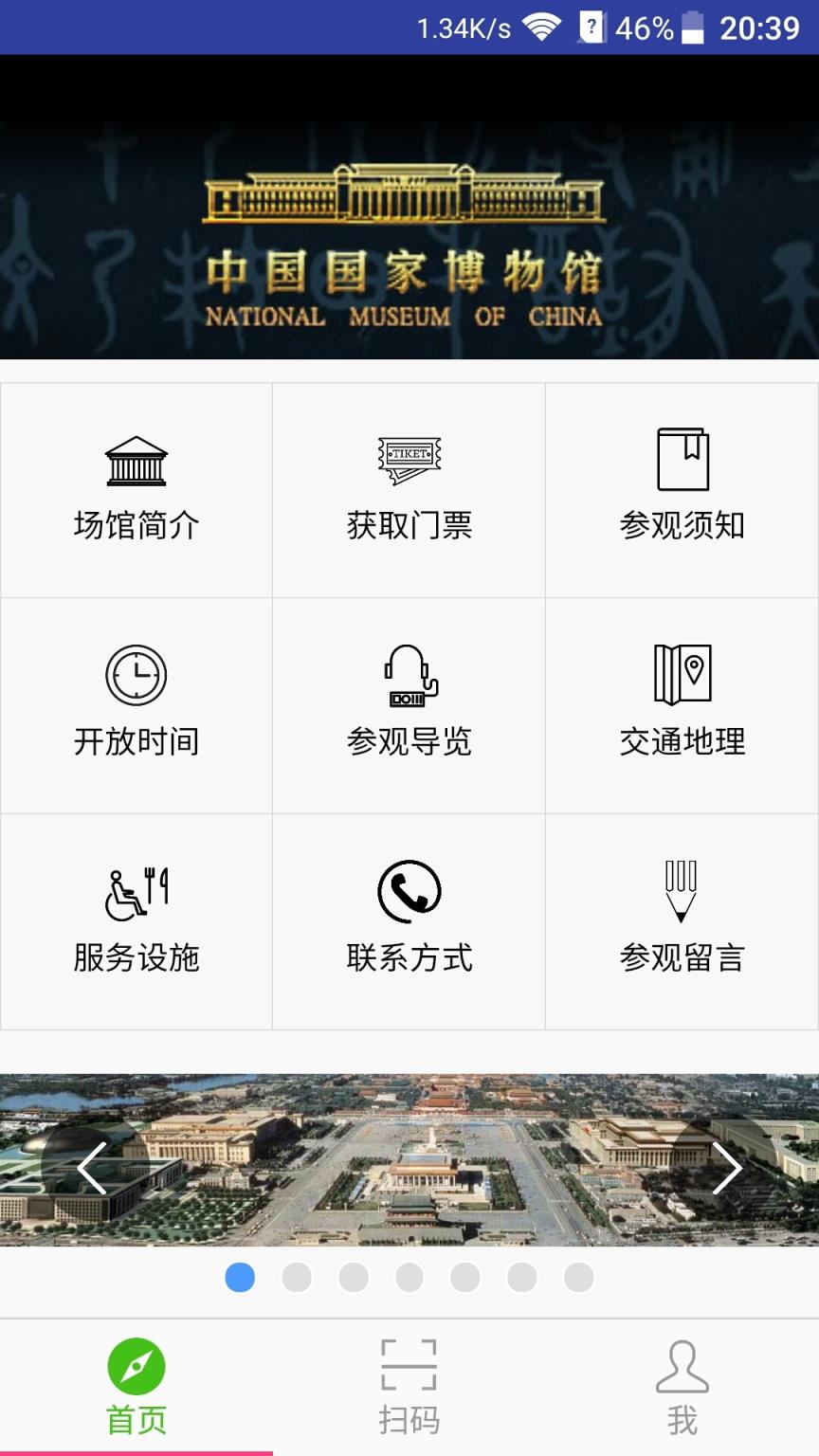Select the last carousel indicator dot
This screenshot has height=1456, width=819.
(577, 1278)
